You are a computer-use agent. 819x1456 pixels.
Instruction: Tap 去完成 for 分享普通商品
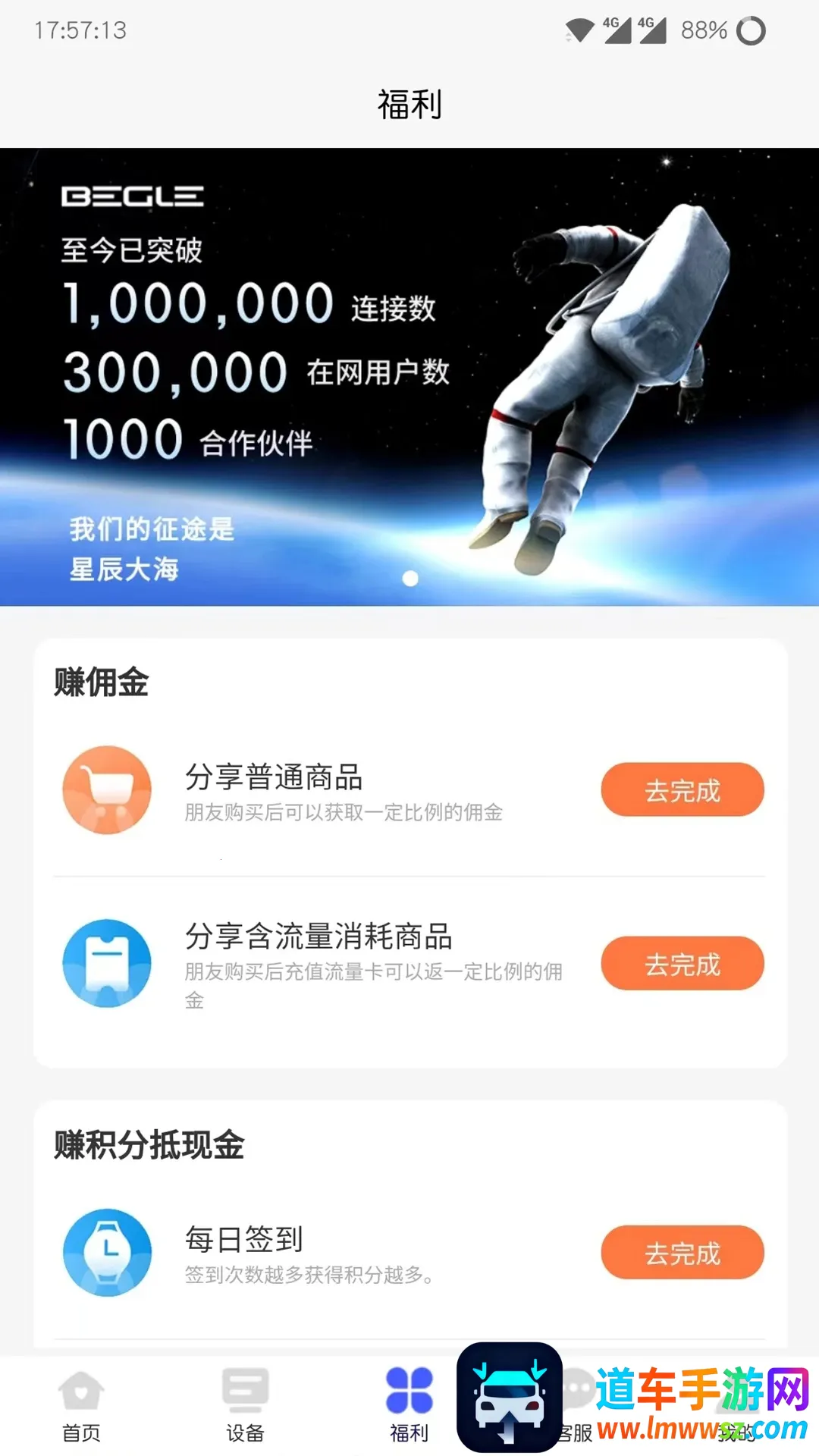(x=682, y=790)
